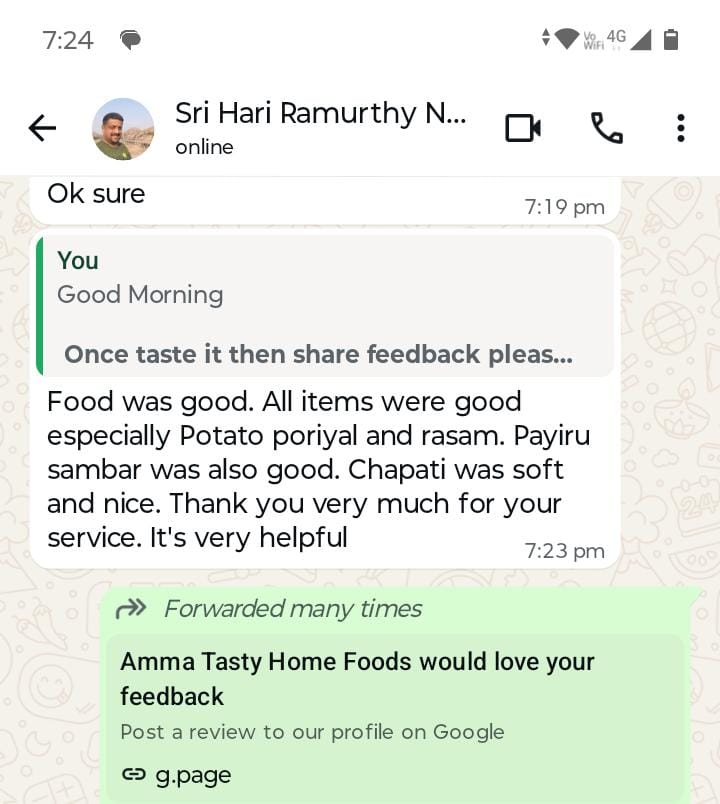
Task: Open the overflow menu
Action: pyautogui.click(x=680, y=128)
